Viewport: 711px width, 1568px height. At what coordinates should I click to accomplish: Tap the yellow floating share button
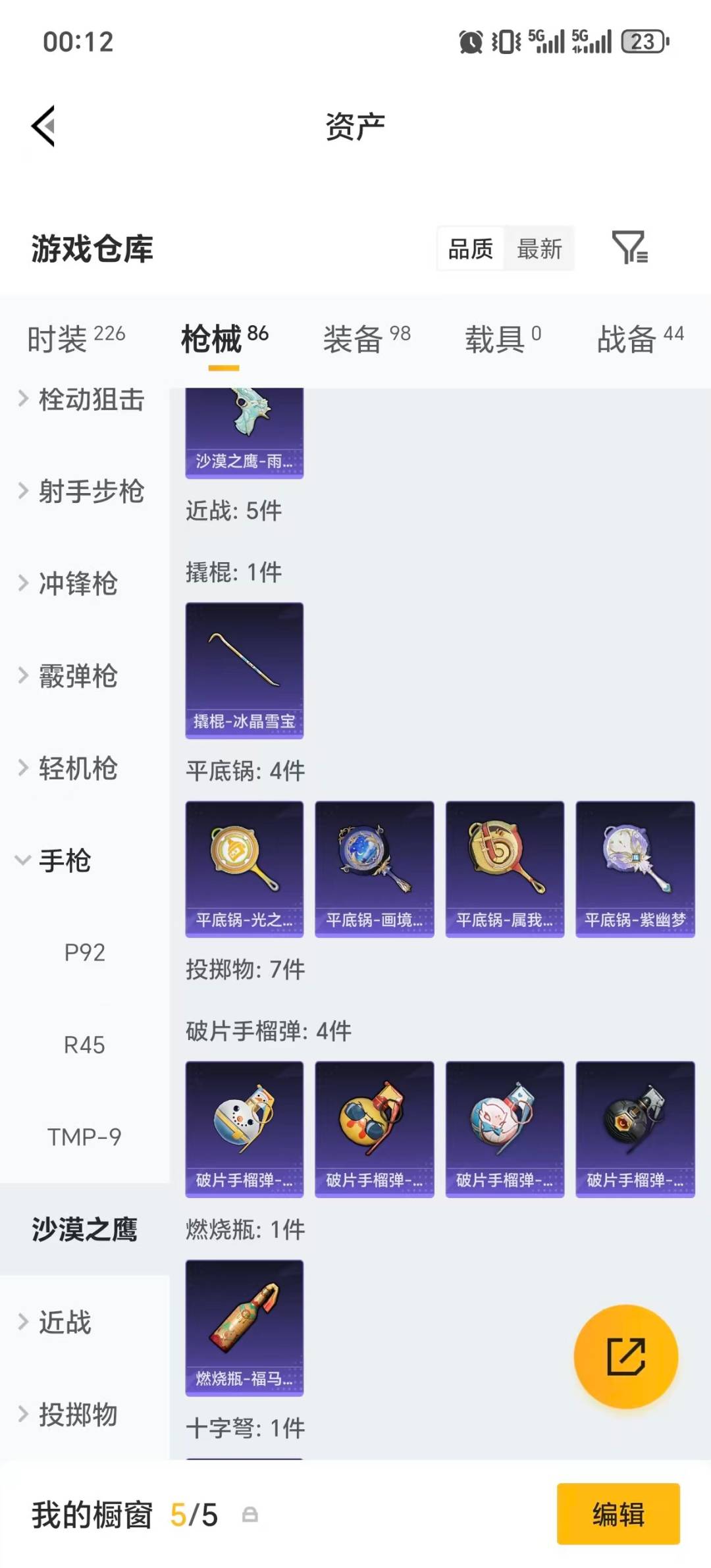[626, 1357]
